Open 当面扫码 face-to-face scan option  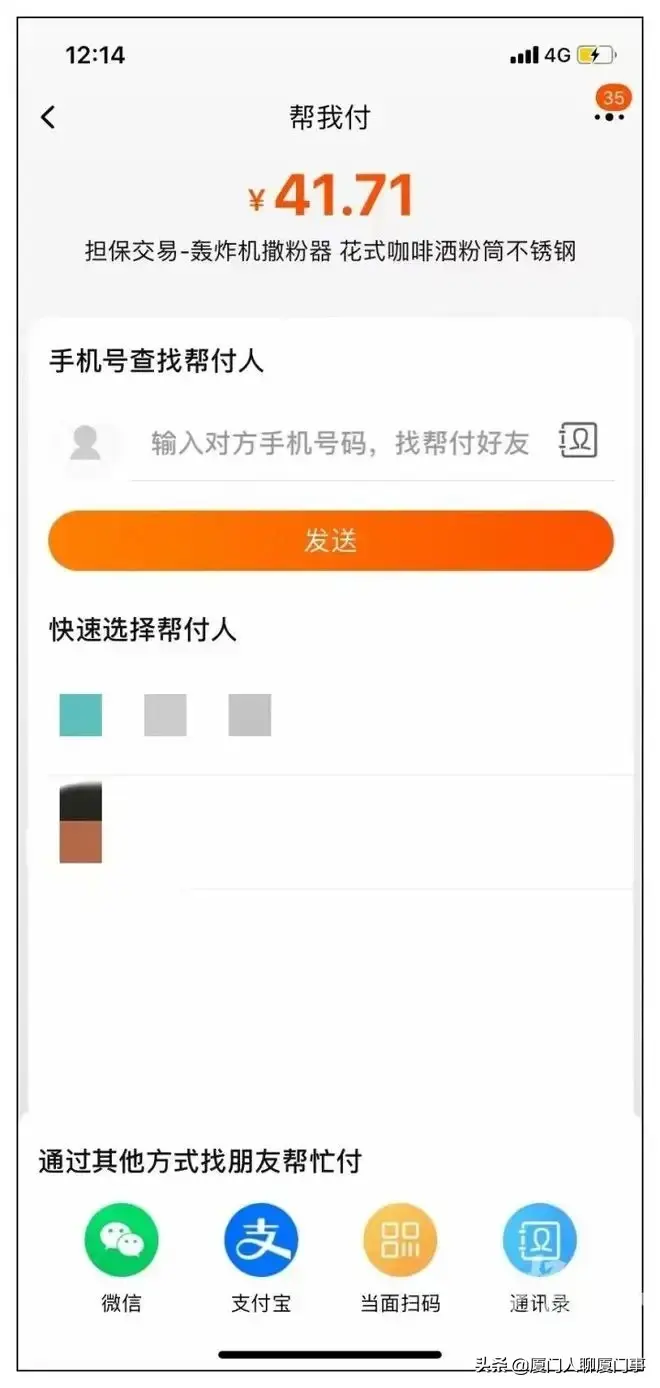click(400, 1241)
